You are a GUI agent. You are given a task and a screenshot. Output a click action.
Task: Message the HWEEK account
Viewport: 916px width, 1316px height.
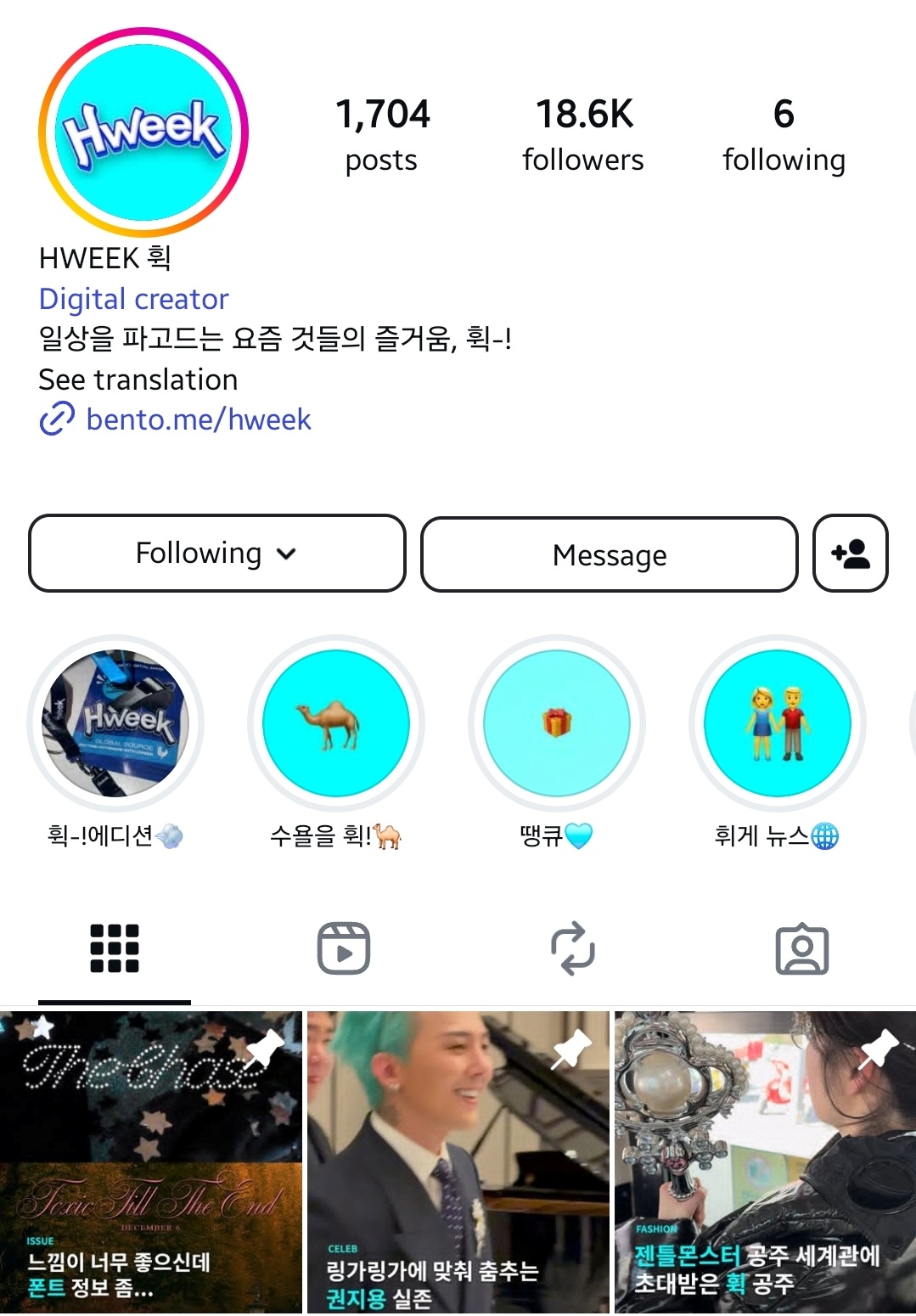pyautogui.click(x=609, y=554)
